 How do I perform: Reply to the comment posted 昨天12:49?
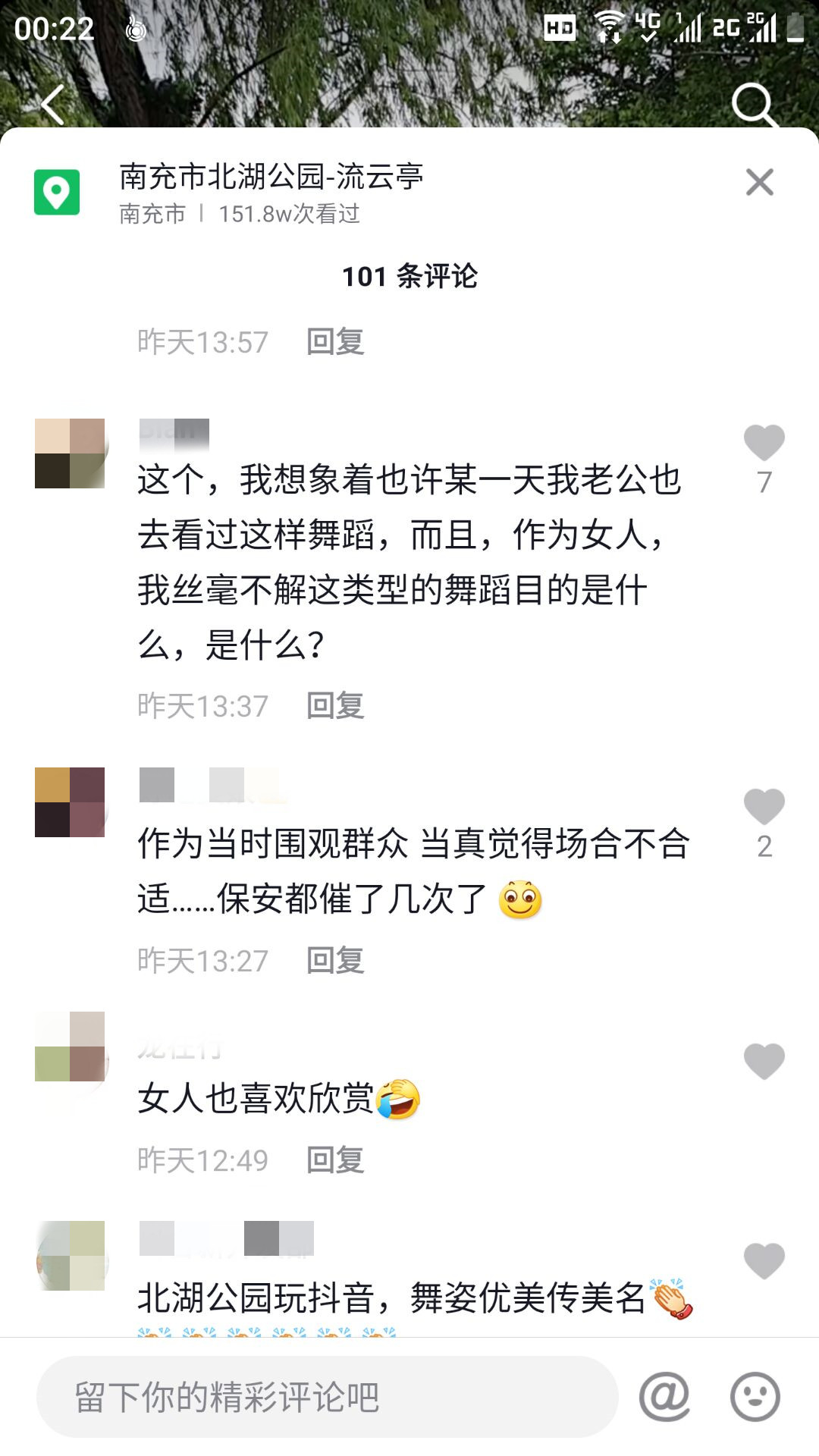pos(335,1160)
